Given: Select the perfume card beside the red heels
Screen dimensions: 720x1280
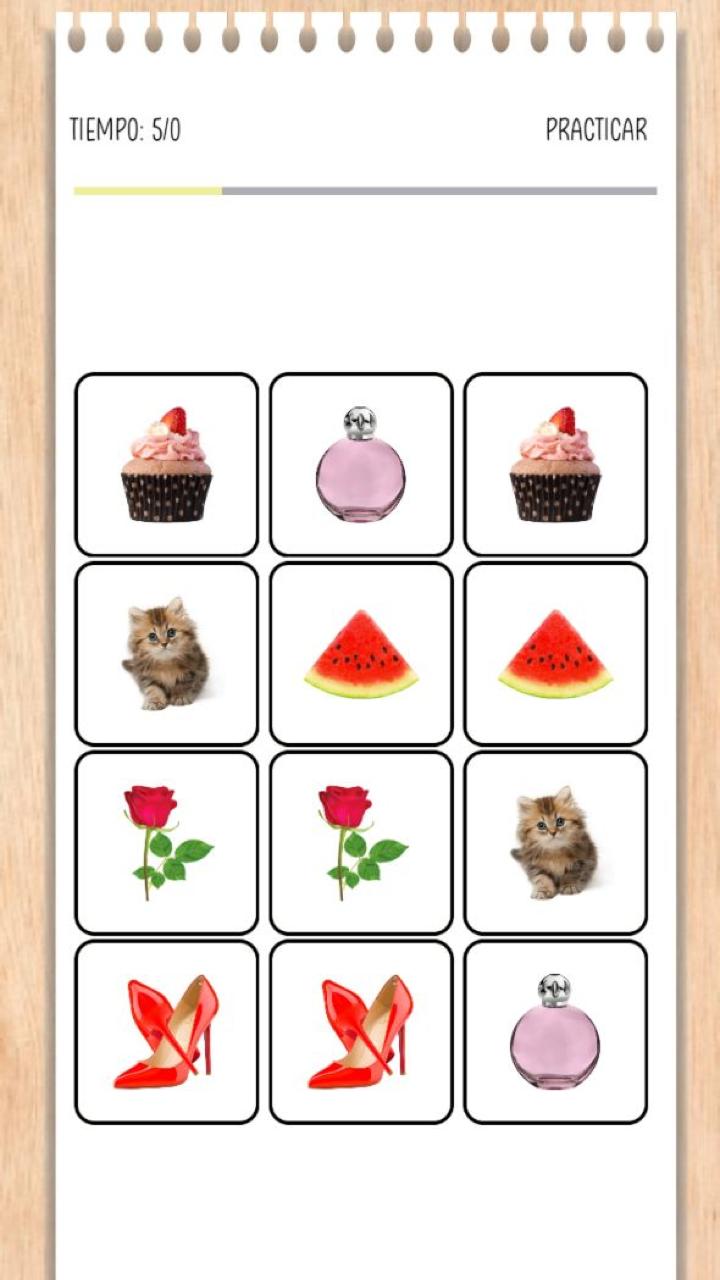Looking at the screenshot, I should tap(555, 1031).
